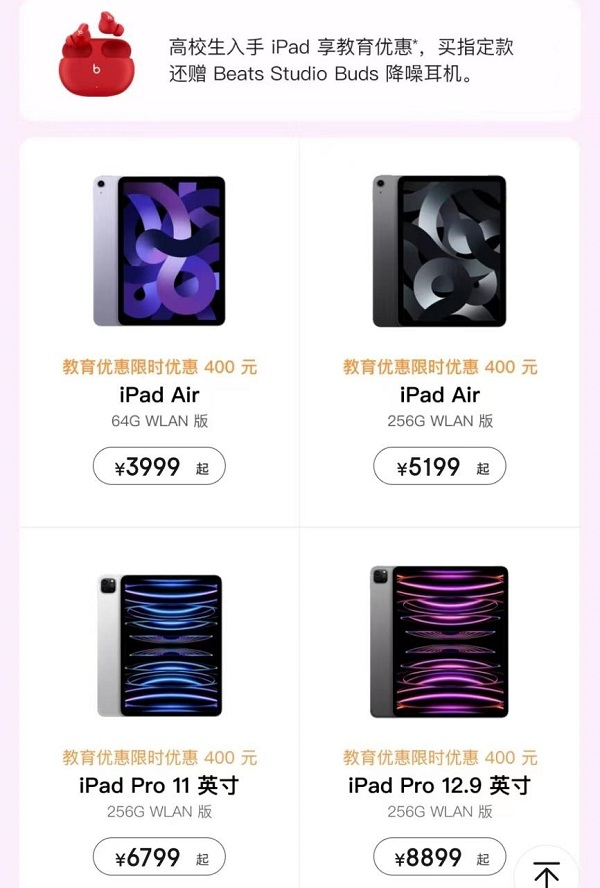This screenshot has height=888, width=600.
Task: Open the Beats Studio Buds education offer banner
Action: (x=300, y=60)
